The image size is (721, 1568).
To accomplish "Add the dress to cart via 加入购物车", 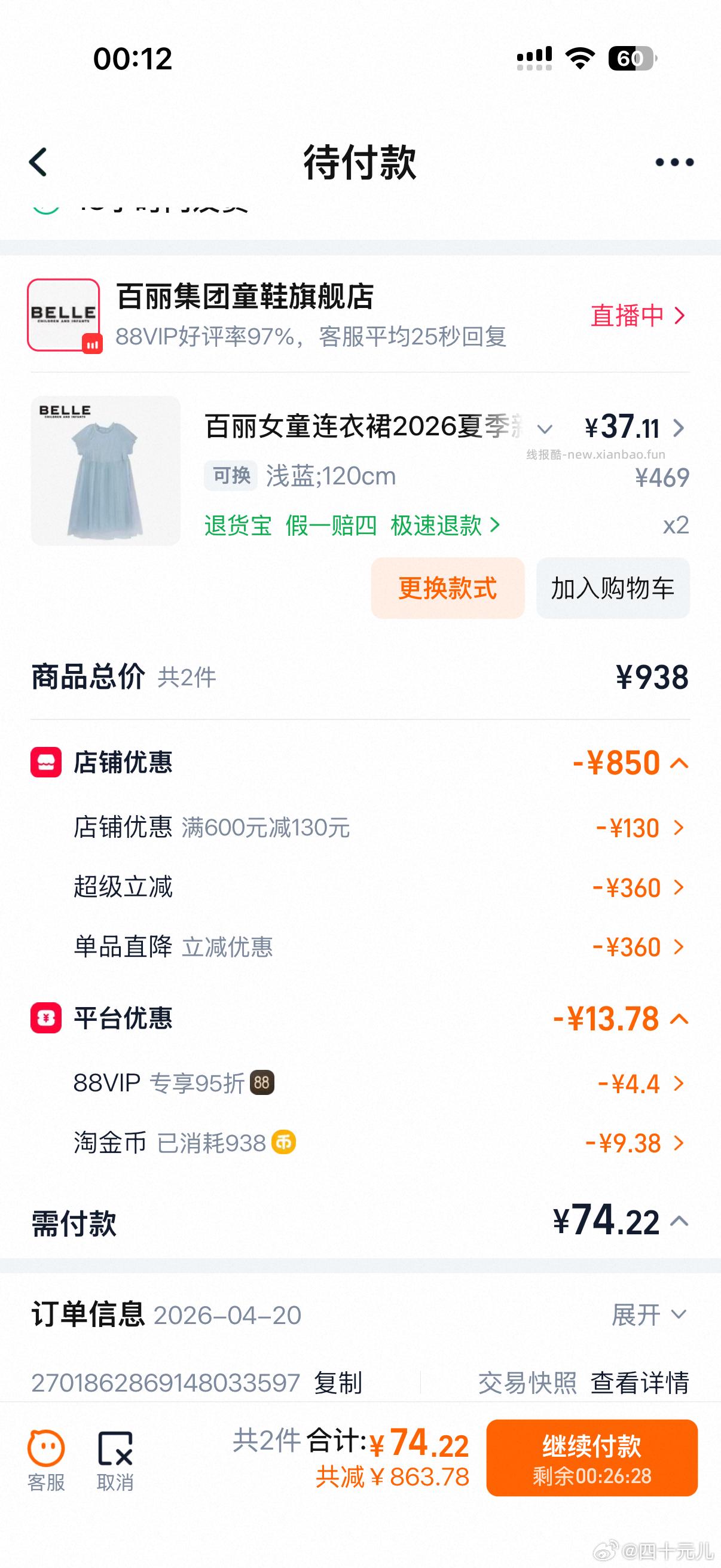I will click(612, 588).
